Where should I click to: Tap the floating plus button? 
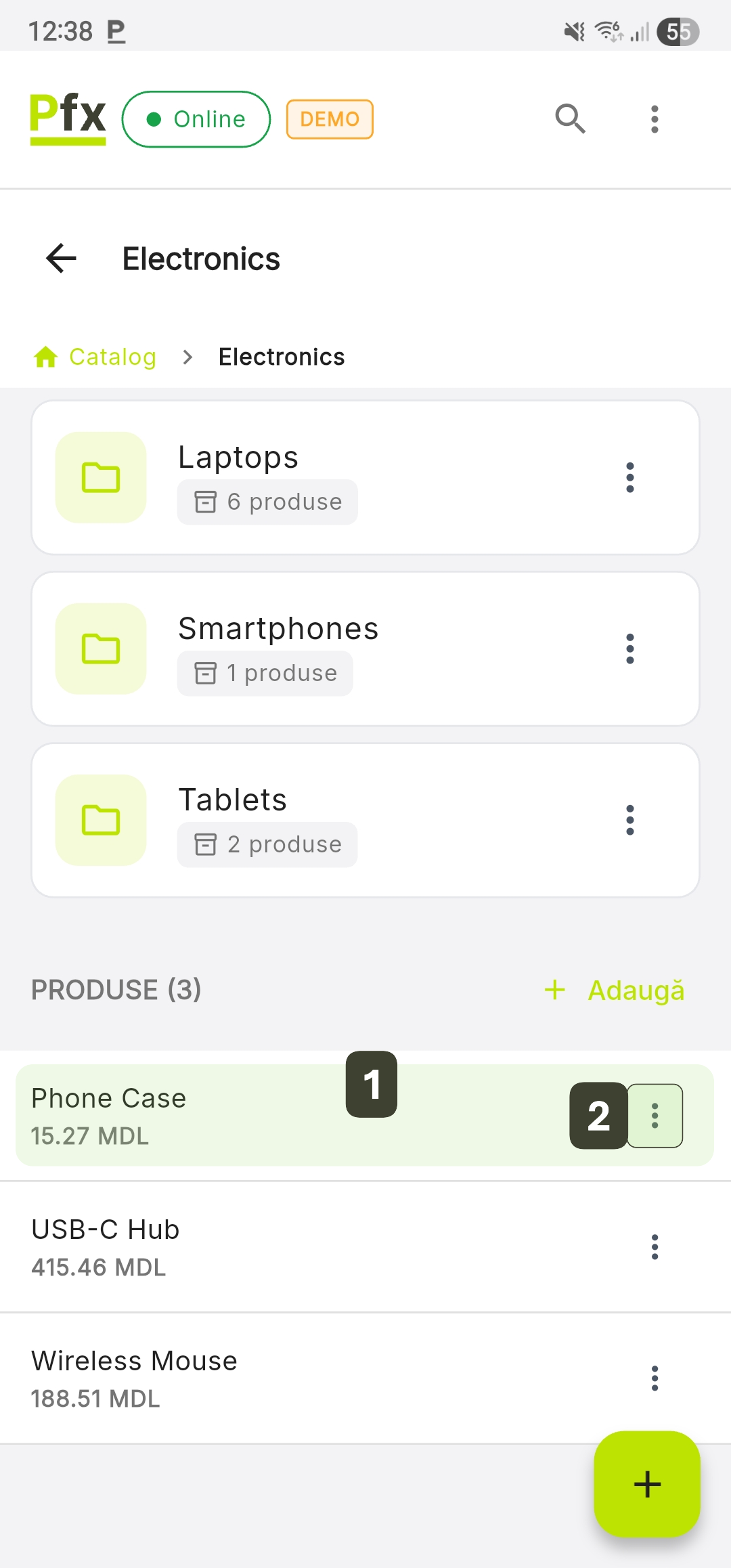[x=646, y=1484]
